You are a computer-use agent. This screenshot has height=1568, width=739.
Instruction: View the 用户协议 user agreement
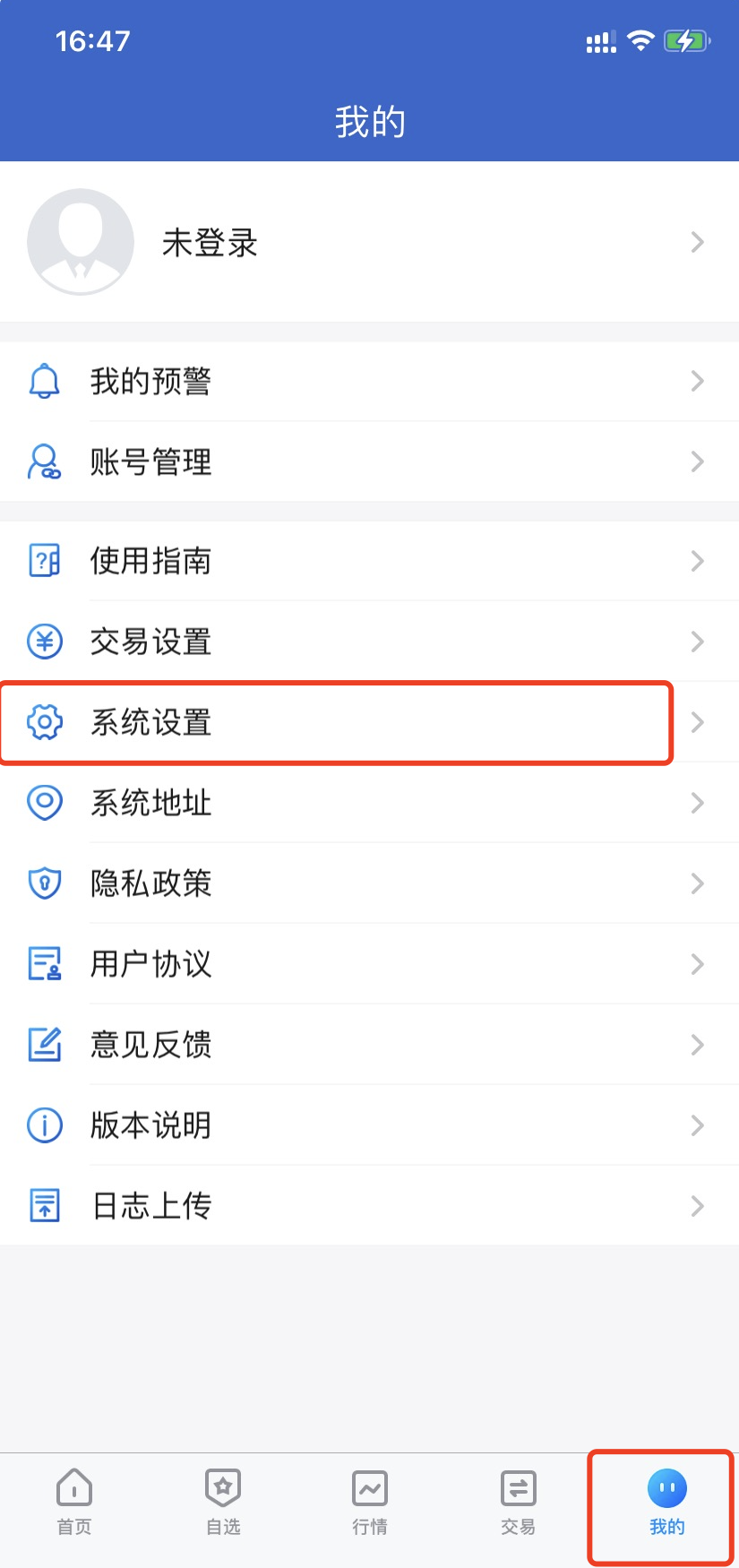tap(369, 964)
